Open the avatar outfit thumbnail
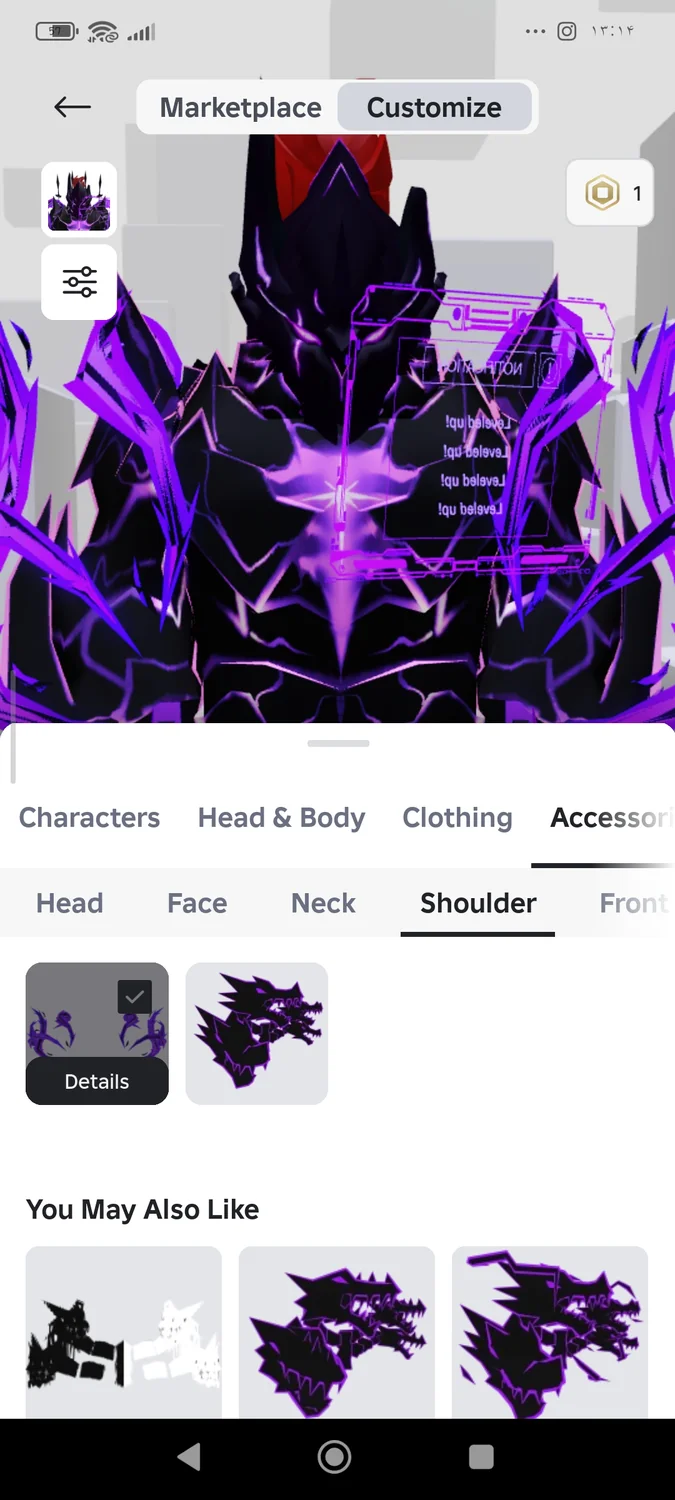Image resolution: width=675 pixels, height=1500 pixels. [x=79, y=199]
